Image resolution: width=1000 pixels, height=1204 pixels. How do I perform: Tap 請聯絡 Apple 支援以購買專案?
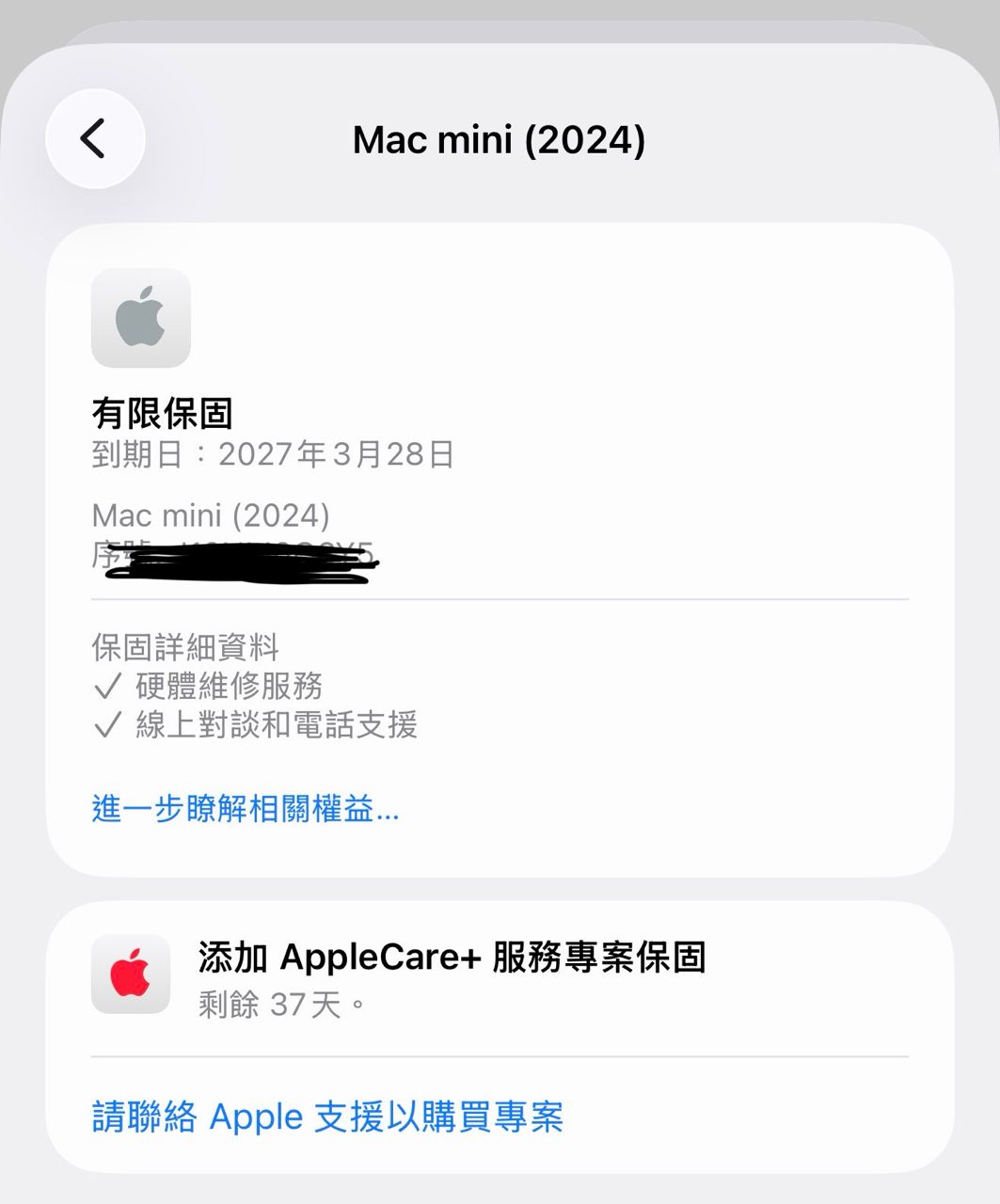pyautogui.click(x=327, y=1117)
